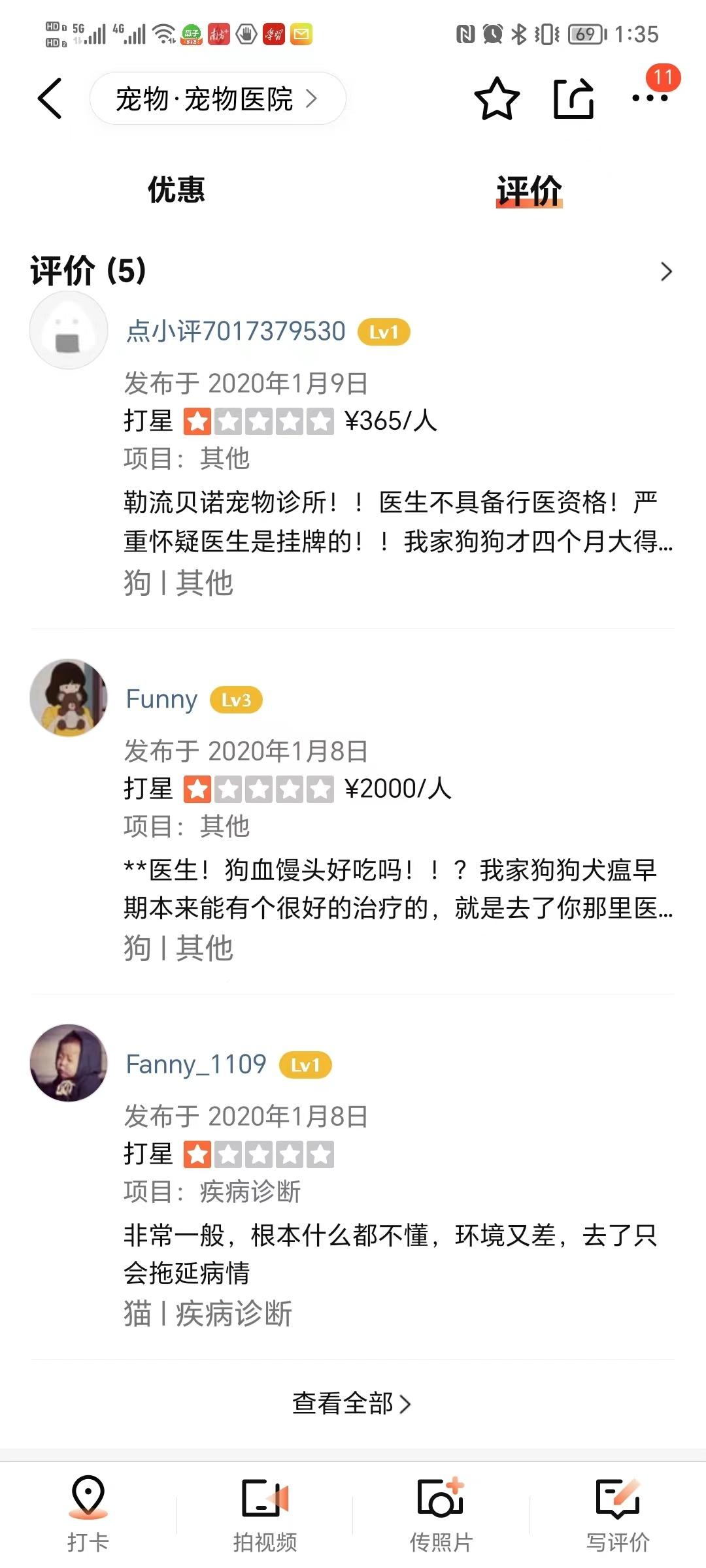The image size is (706, 1568).
Task: Favorite this shop with the star icon
Action: click(x=497, y=99)
